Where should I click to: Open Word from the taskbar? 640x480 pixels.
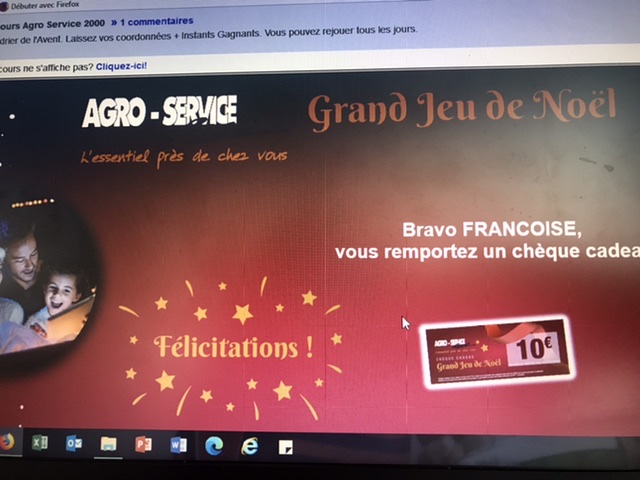tap(178, 445)
